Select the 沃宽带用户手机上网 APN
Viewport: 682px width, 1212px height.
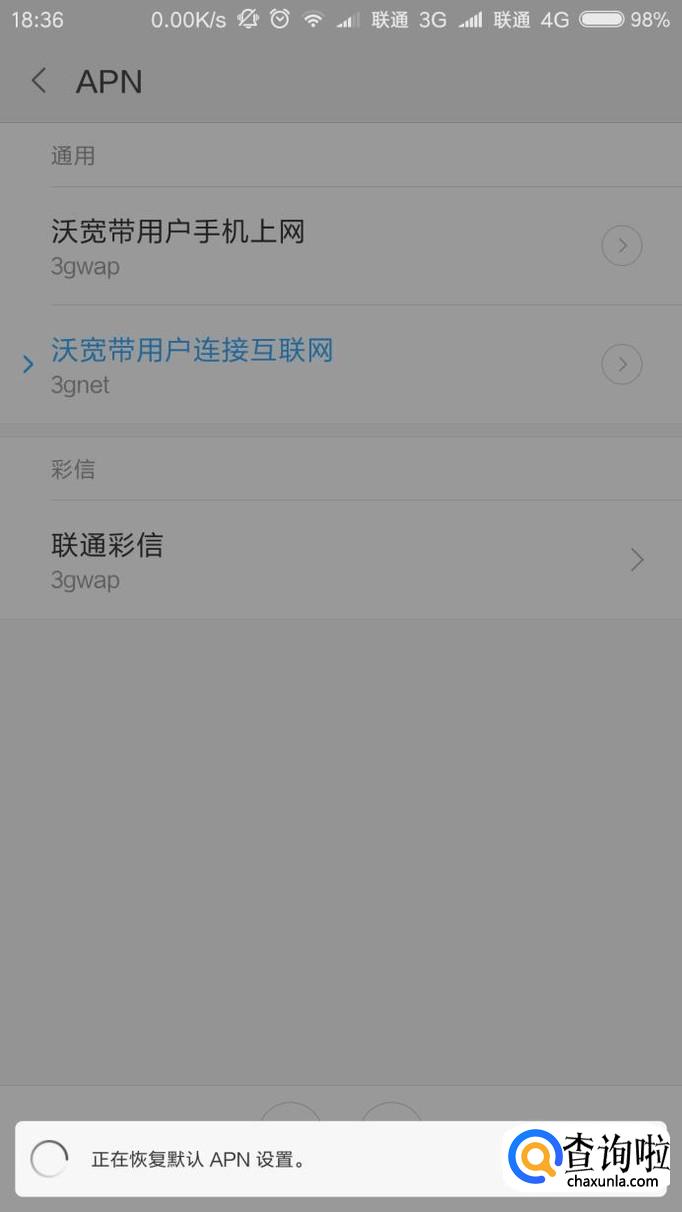[x=178, y=245]
